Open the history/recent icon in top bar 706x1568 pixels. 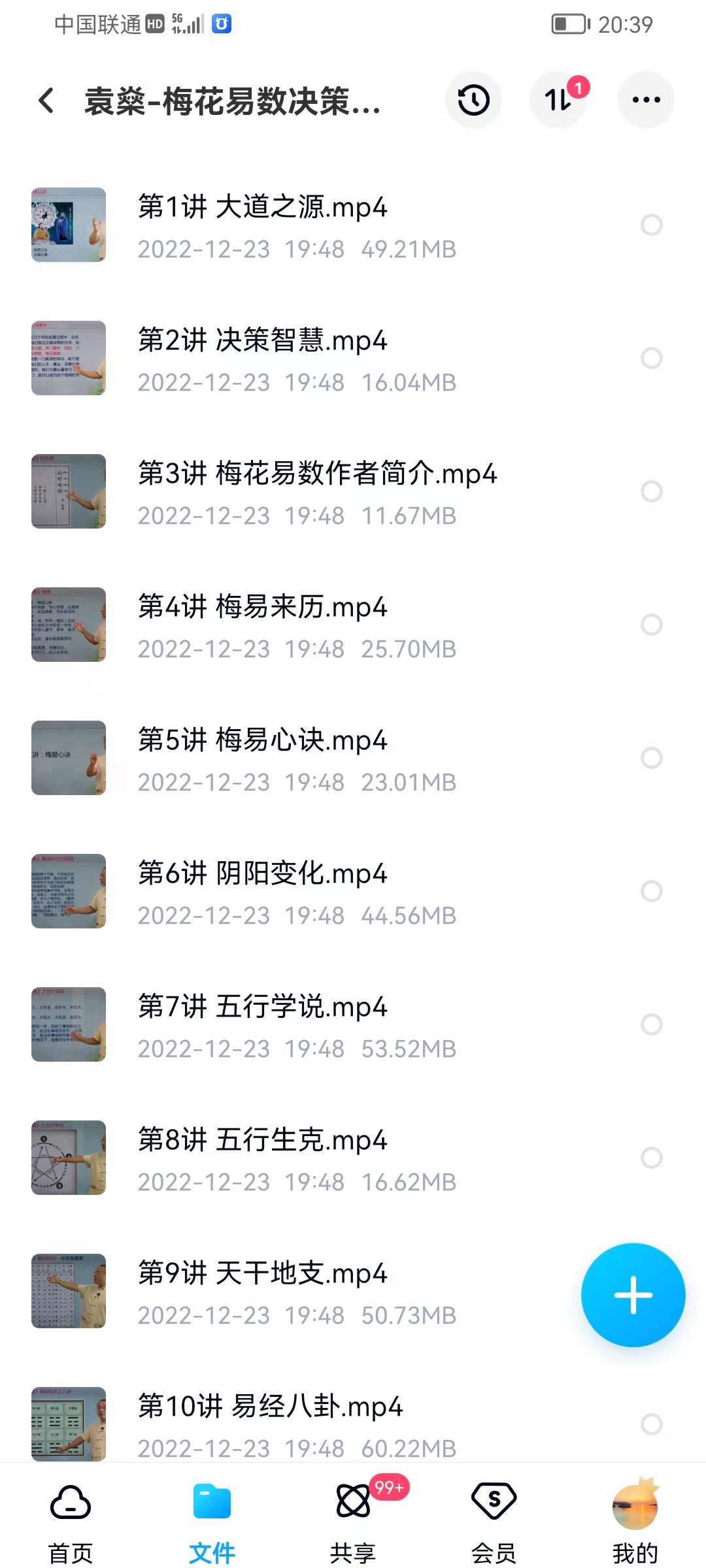[x=473, y=99]
